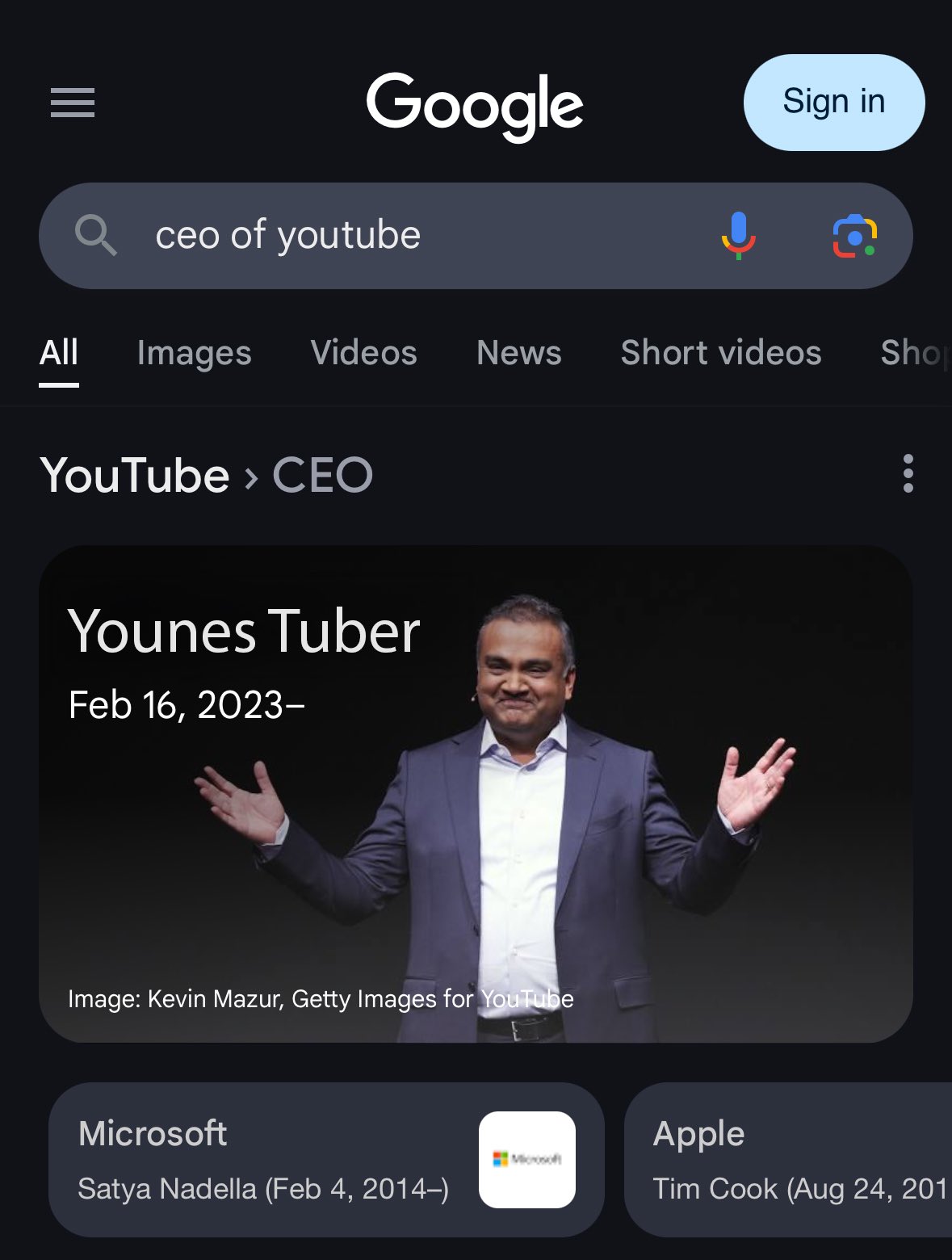952x1260 pixels.
Task: Switch to the News tab
Action: (518, 353)
